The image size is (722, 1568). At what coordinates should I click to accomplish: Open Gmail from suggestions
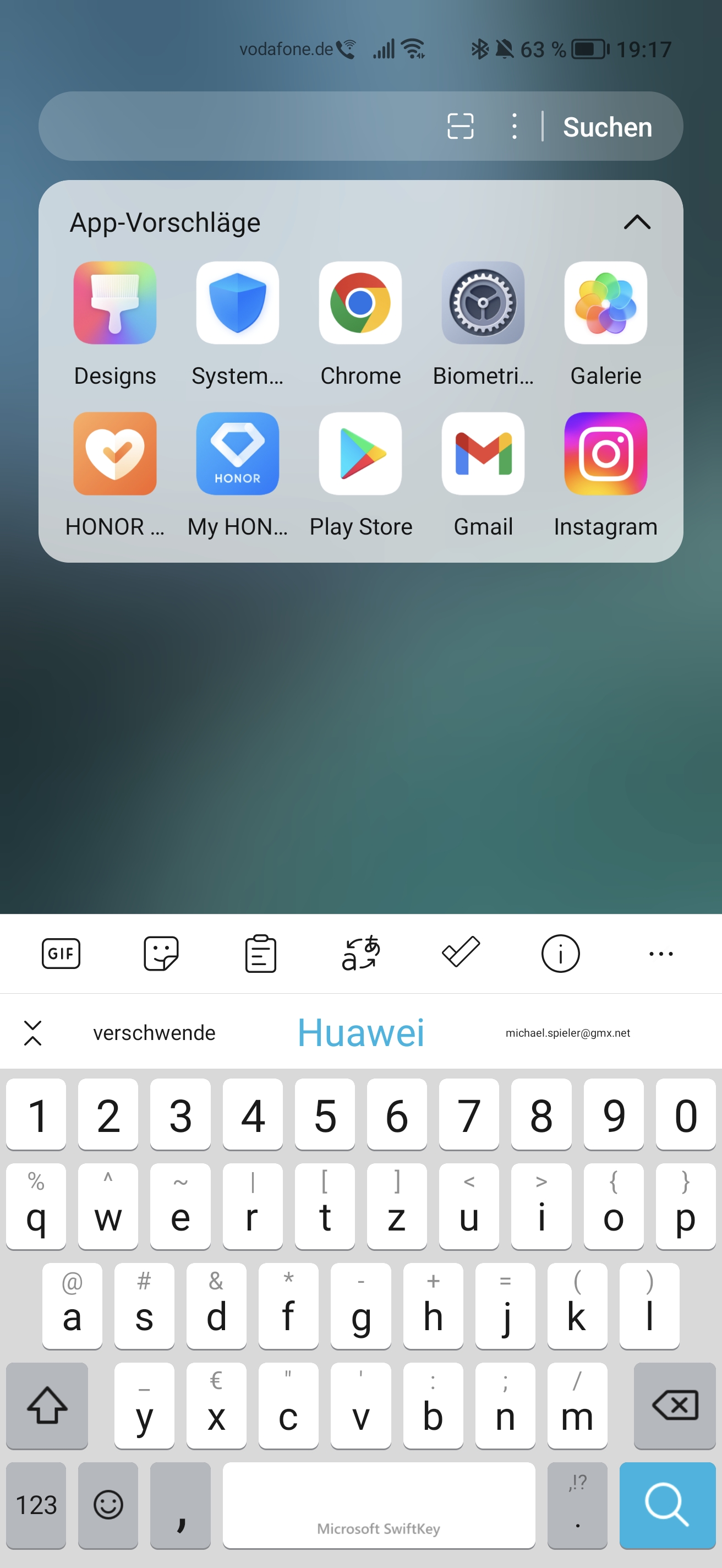483,454
